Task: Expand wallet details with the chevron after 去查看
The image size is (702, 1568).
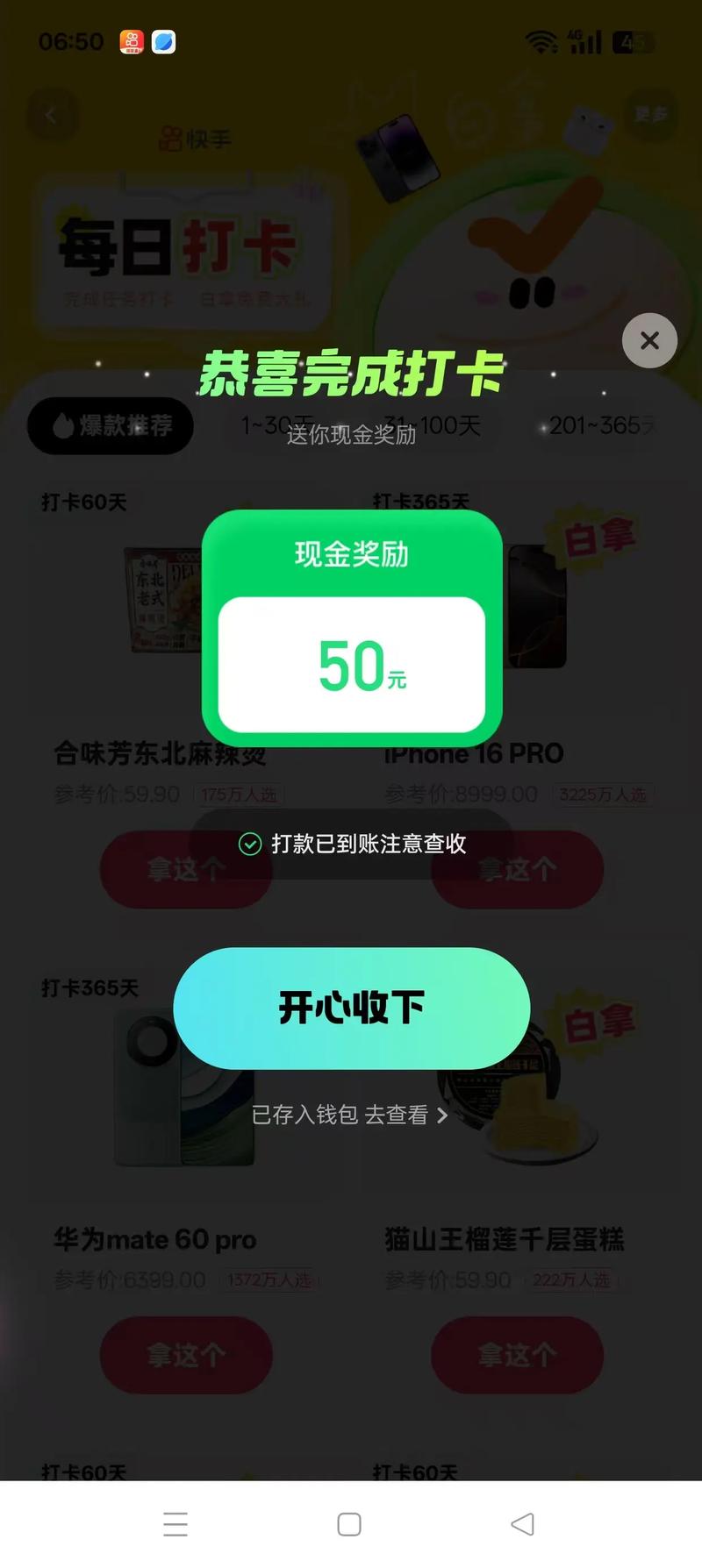Action: tap(442, 1115)
